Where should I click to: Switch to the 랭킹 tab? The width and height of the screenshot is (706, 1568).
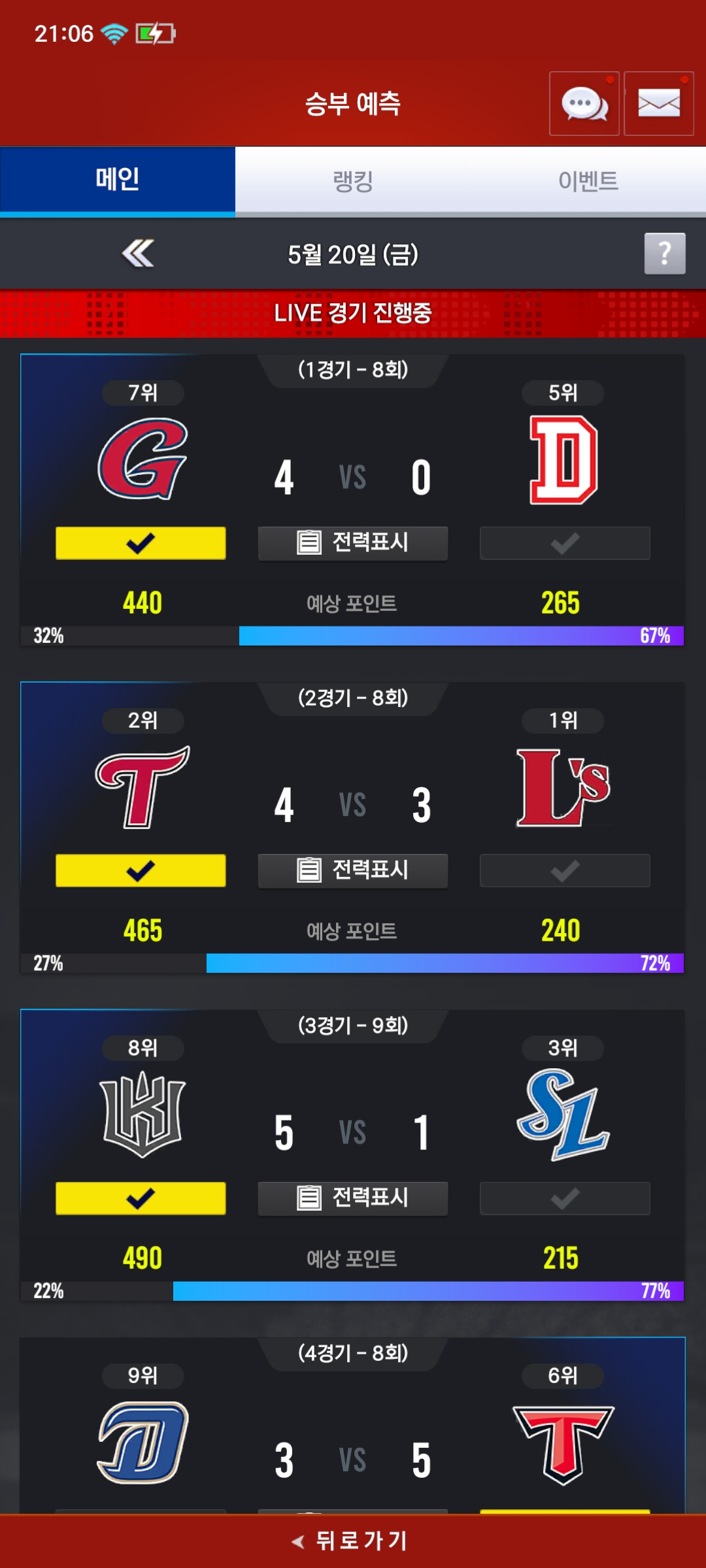(x=353, y=180)
